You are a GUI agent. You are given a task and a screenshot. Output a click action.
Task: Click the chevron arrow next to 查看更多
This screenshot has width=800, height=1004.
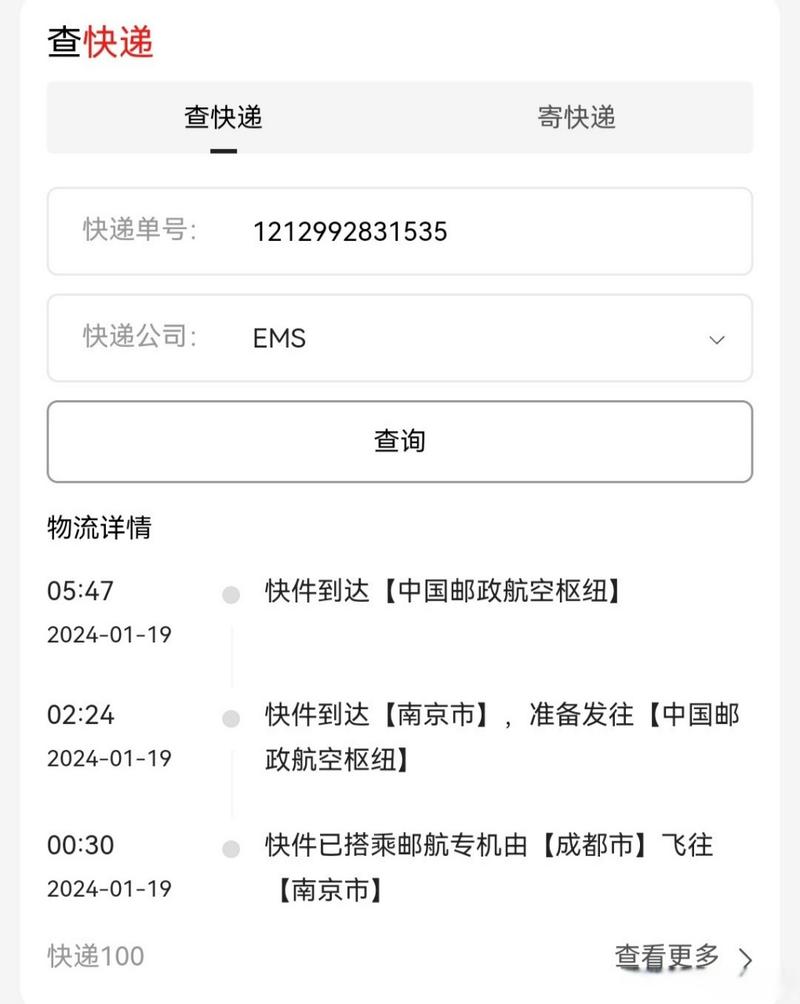pos(744,957)
